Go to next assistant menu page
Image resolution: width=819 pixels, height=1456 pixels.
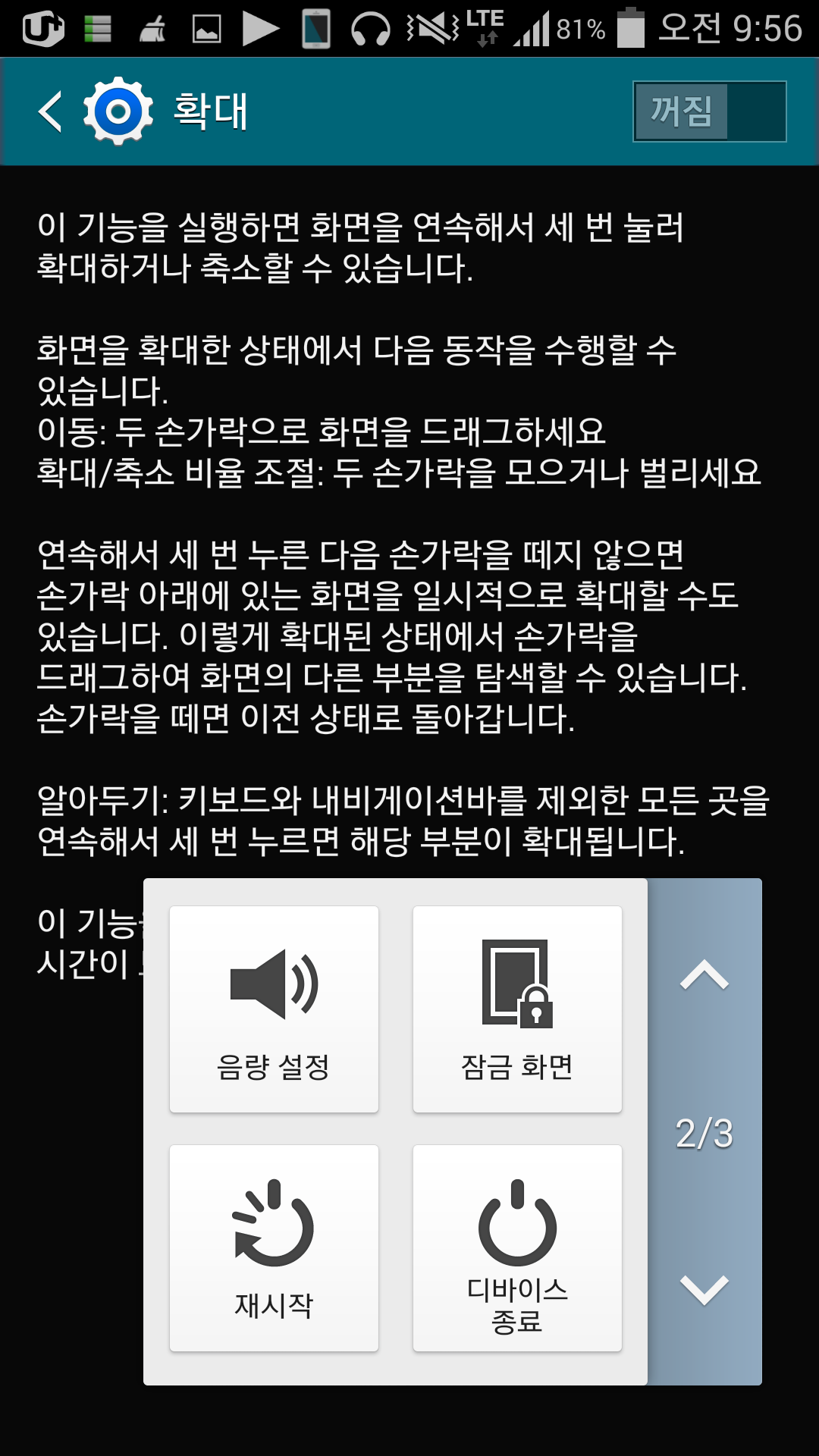point(704,1289)
